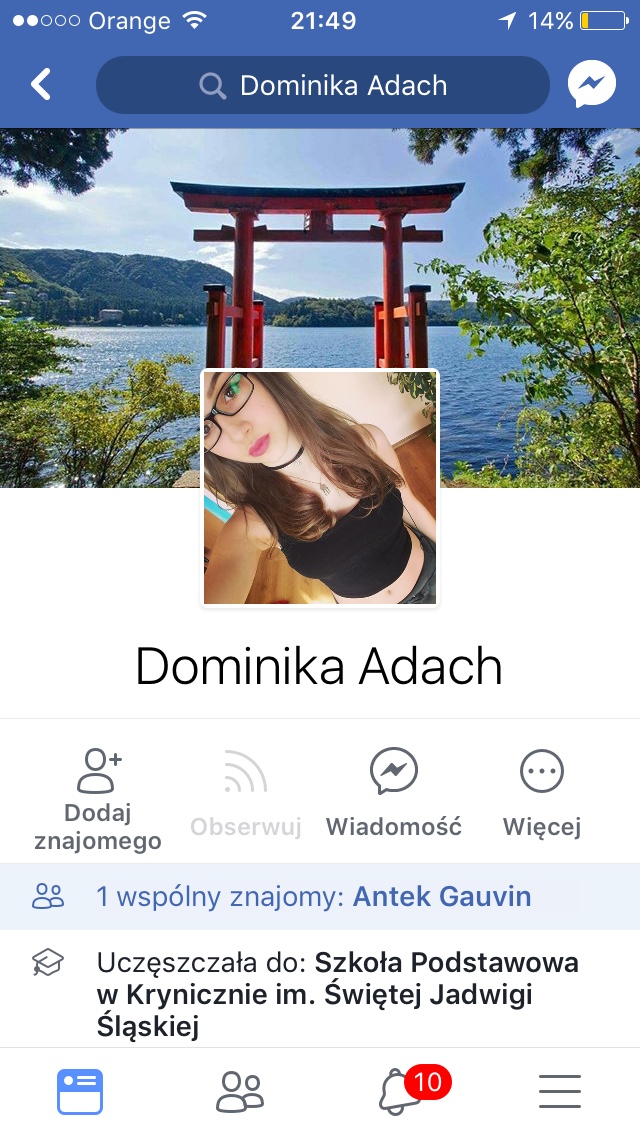View the profile picture

coord(320,488)
